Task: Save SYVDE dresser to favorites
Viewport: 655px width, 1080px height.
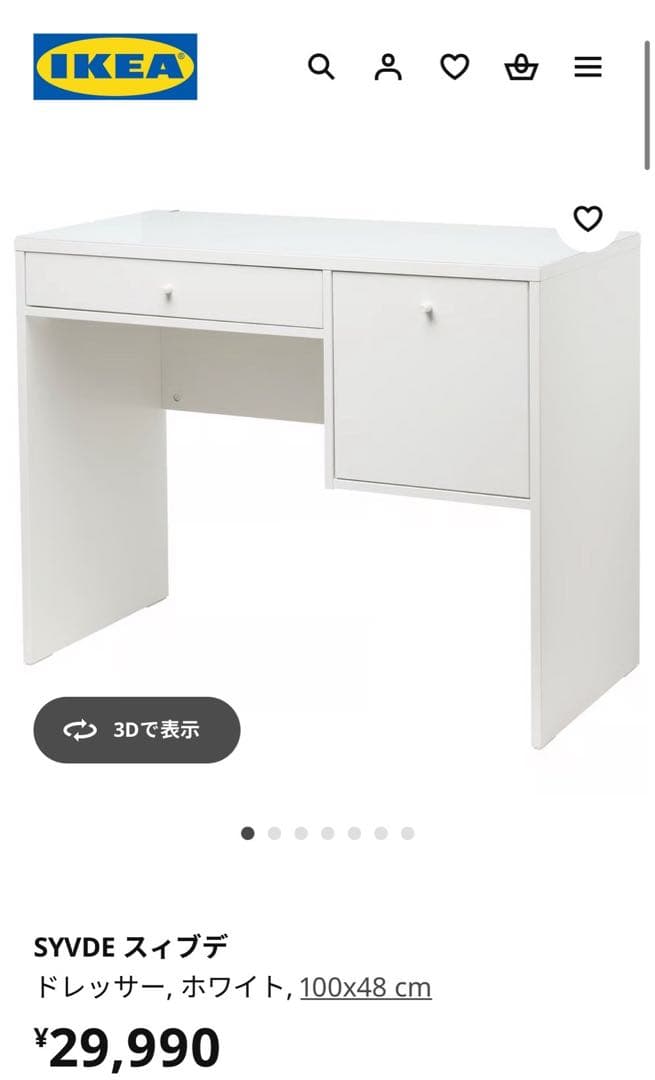Action: 588,218
